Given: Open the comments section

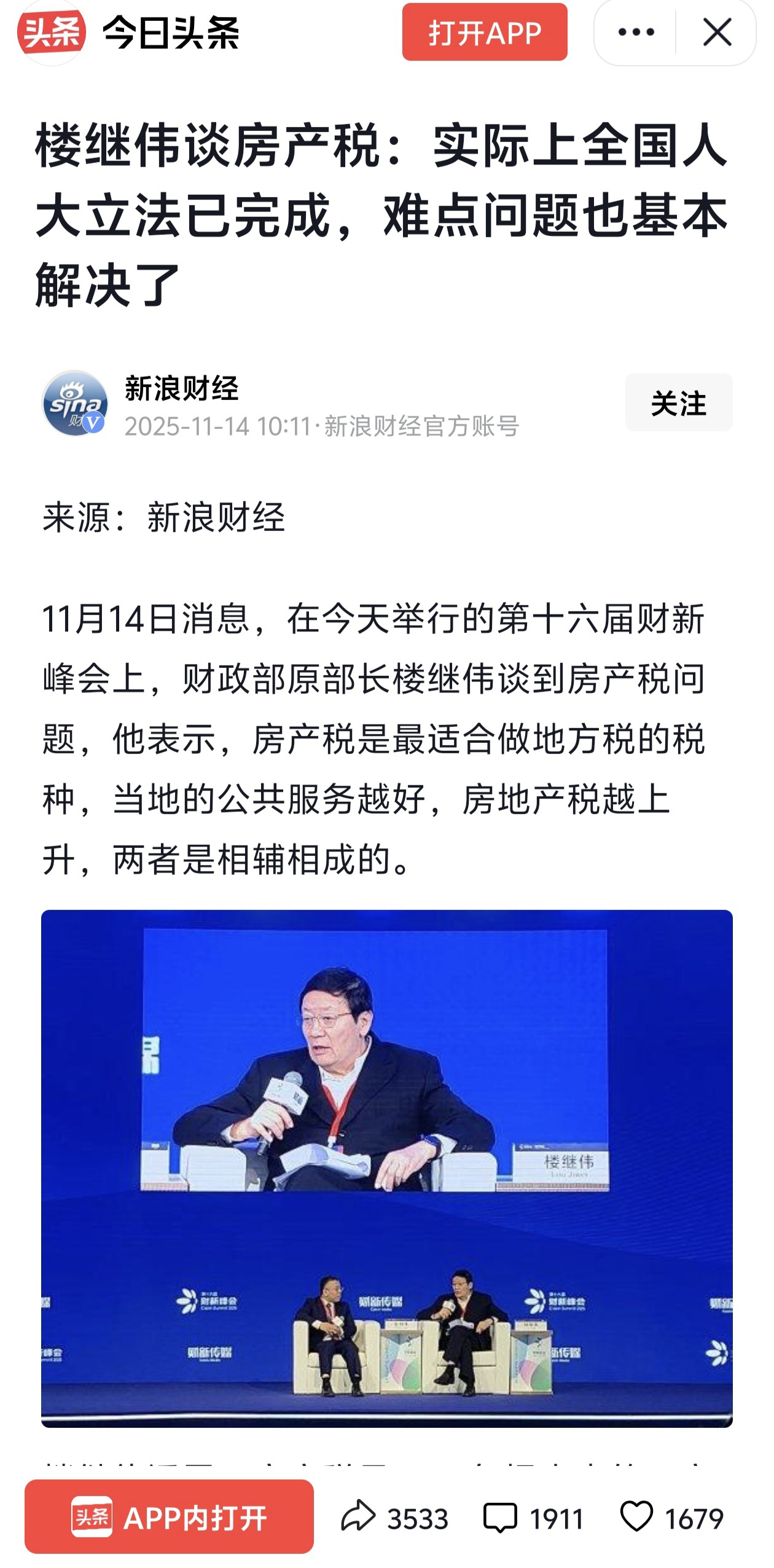Looking at the screenshot, I should pyautogui.click(x=533, y=1518).
